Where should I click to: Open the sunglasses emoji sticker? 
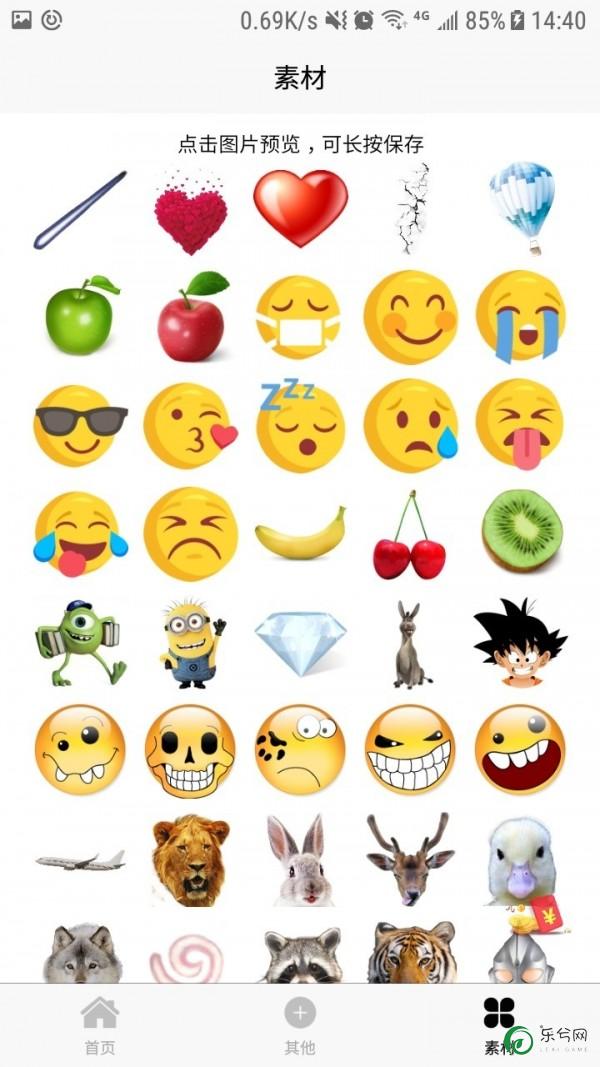80,425
